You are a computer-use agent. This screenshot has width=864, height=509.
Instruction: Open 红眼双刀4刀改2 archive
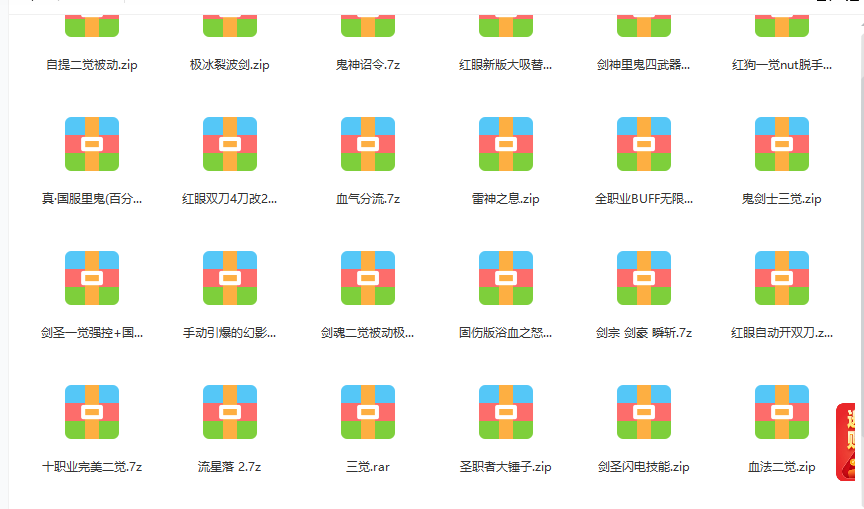[230, 145]
